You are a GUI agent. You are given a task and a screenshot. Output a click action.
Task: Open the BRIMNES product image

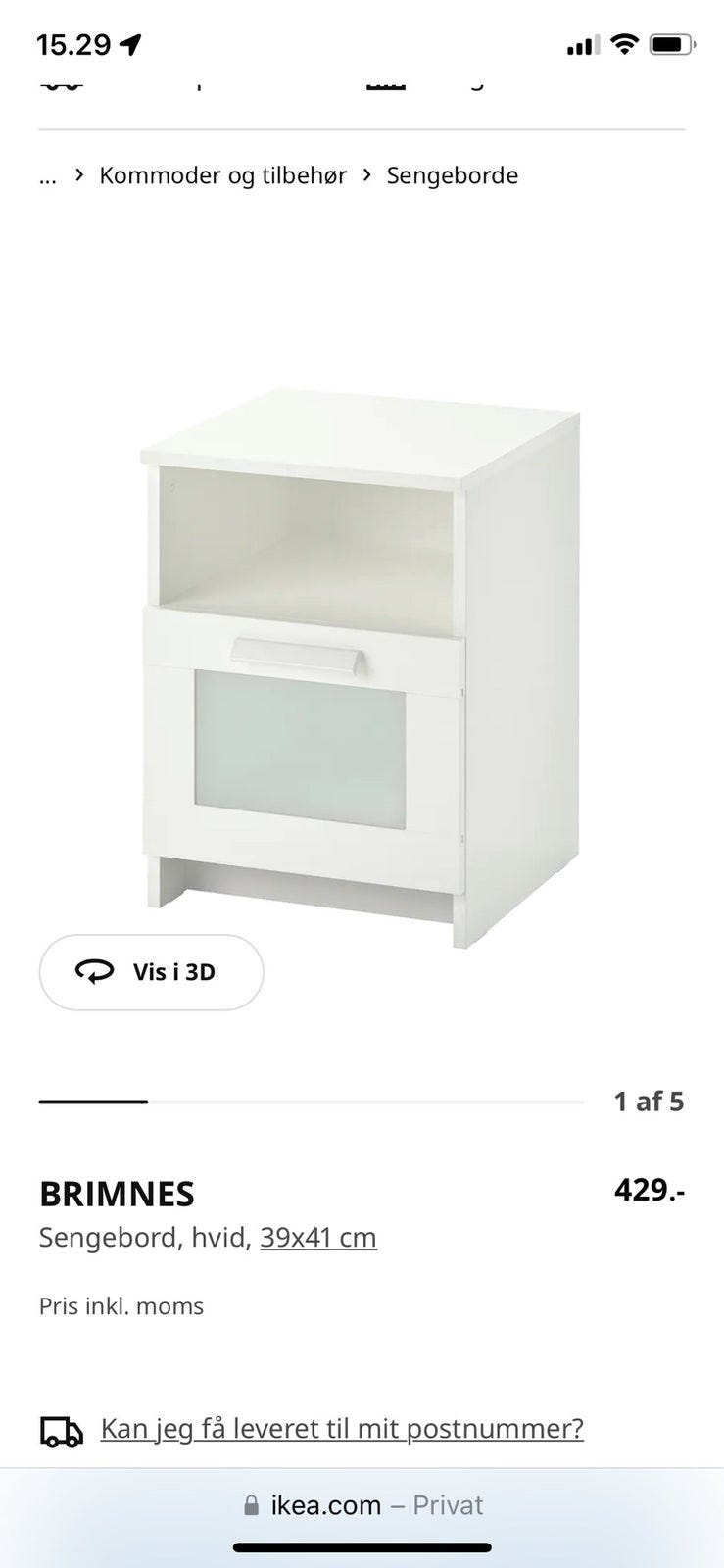coord(361,666)
